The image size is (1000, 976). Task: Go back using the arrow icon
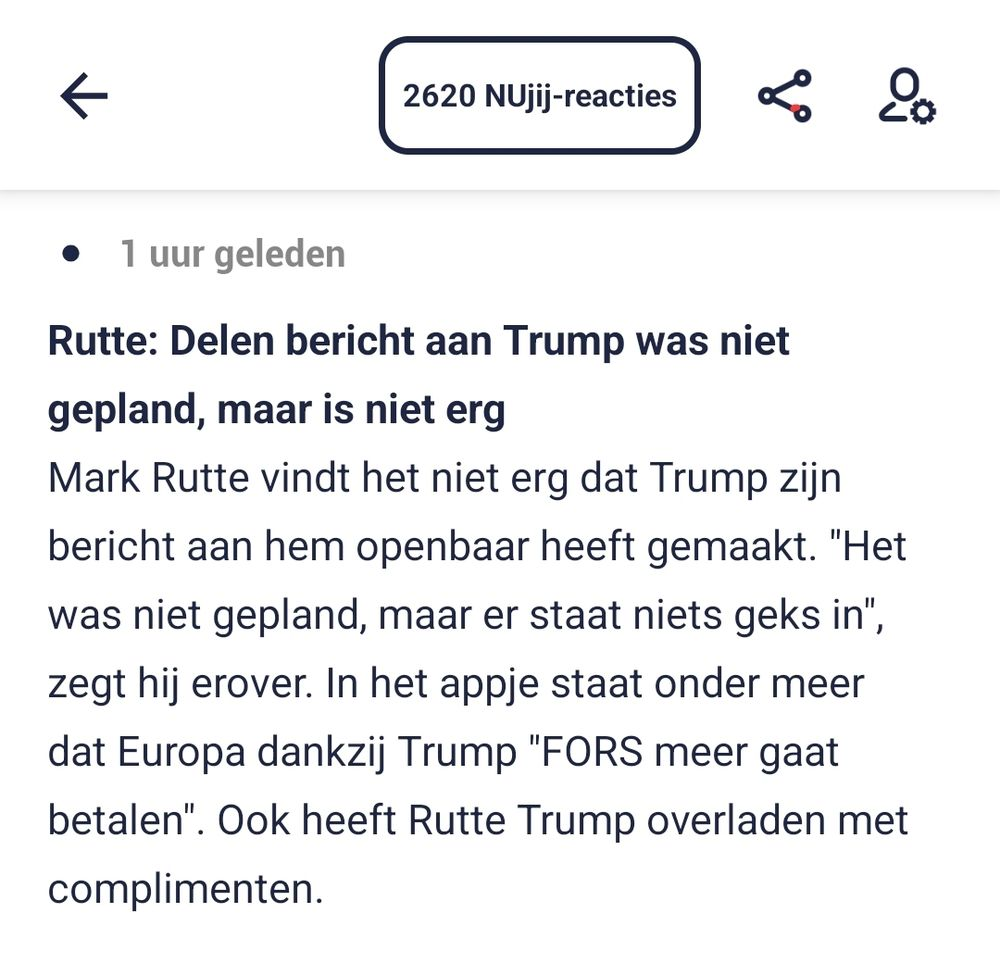84,97
